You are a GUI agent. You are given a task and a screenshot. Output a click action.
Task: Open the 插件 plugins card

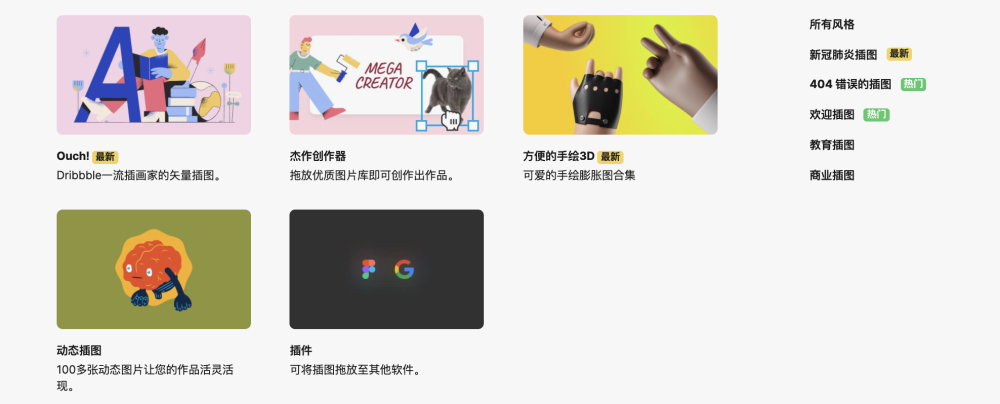386,269
